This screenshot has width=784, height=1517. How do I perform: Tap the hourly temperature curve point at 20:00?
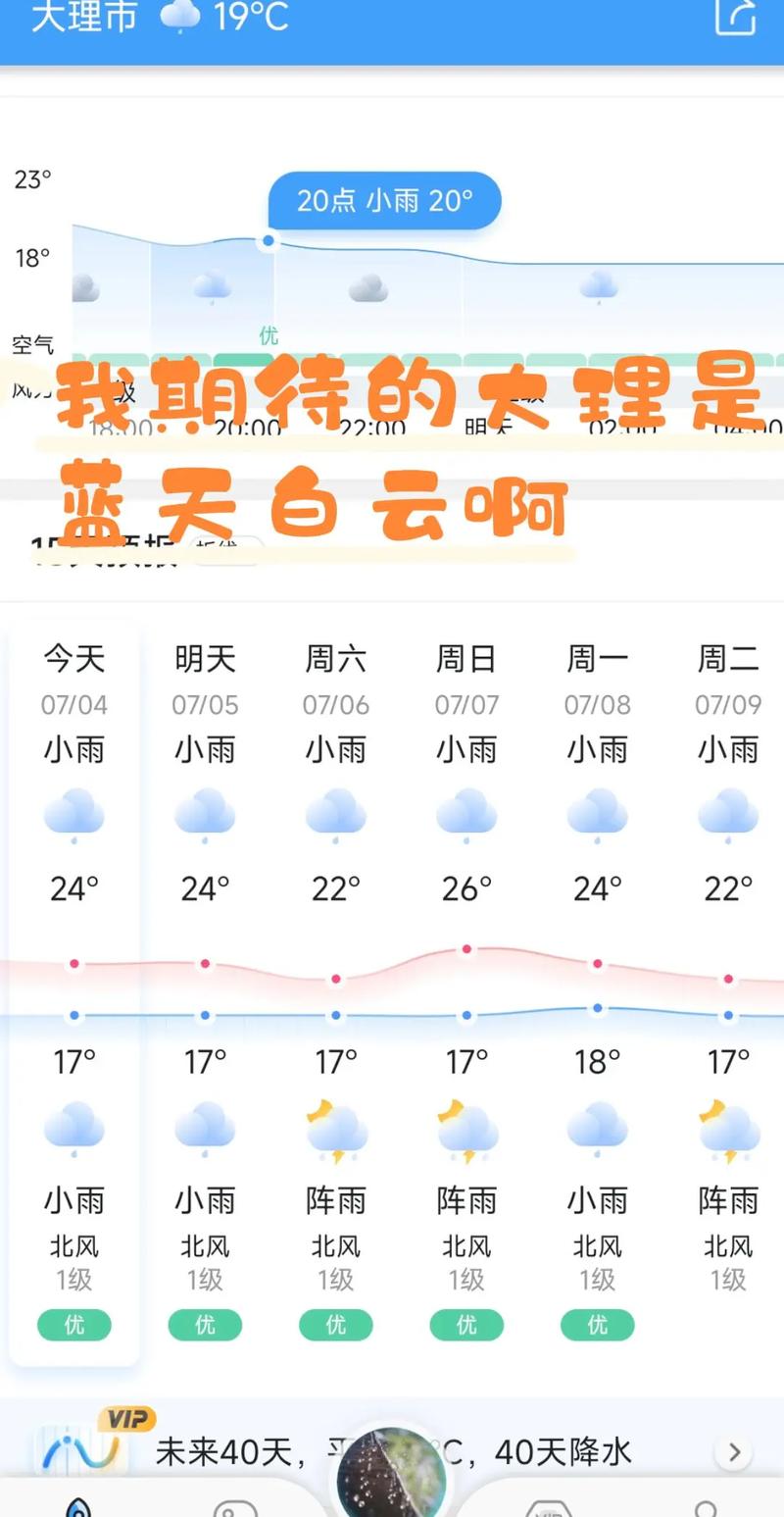pos(267,238)
